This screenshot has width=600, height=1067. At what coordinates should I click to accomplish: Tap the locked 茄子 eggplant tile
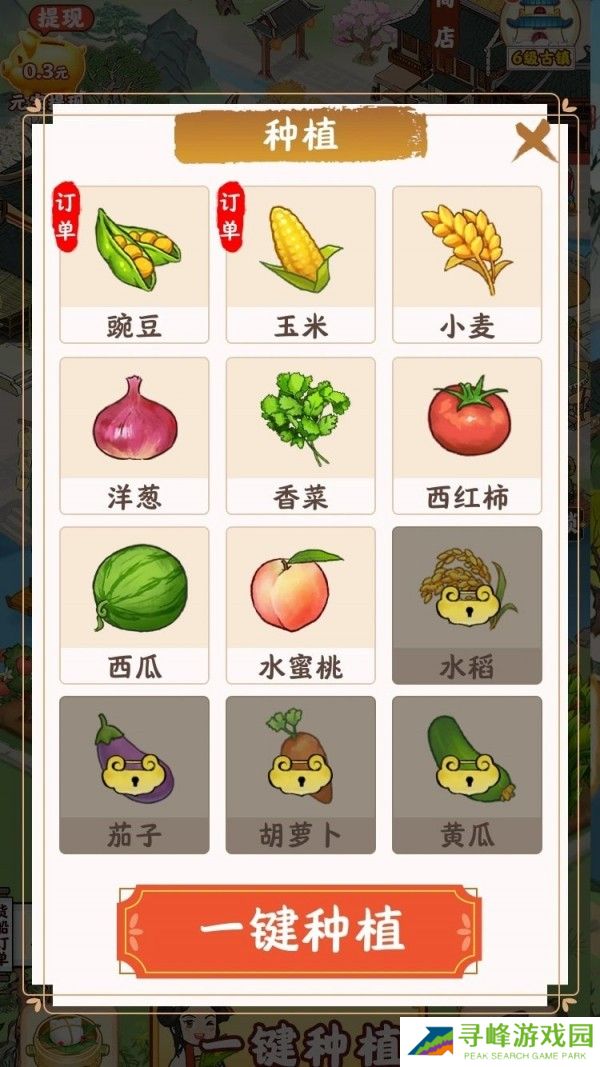[134, 775]
